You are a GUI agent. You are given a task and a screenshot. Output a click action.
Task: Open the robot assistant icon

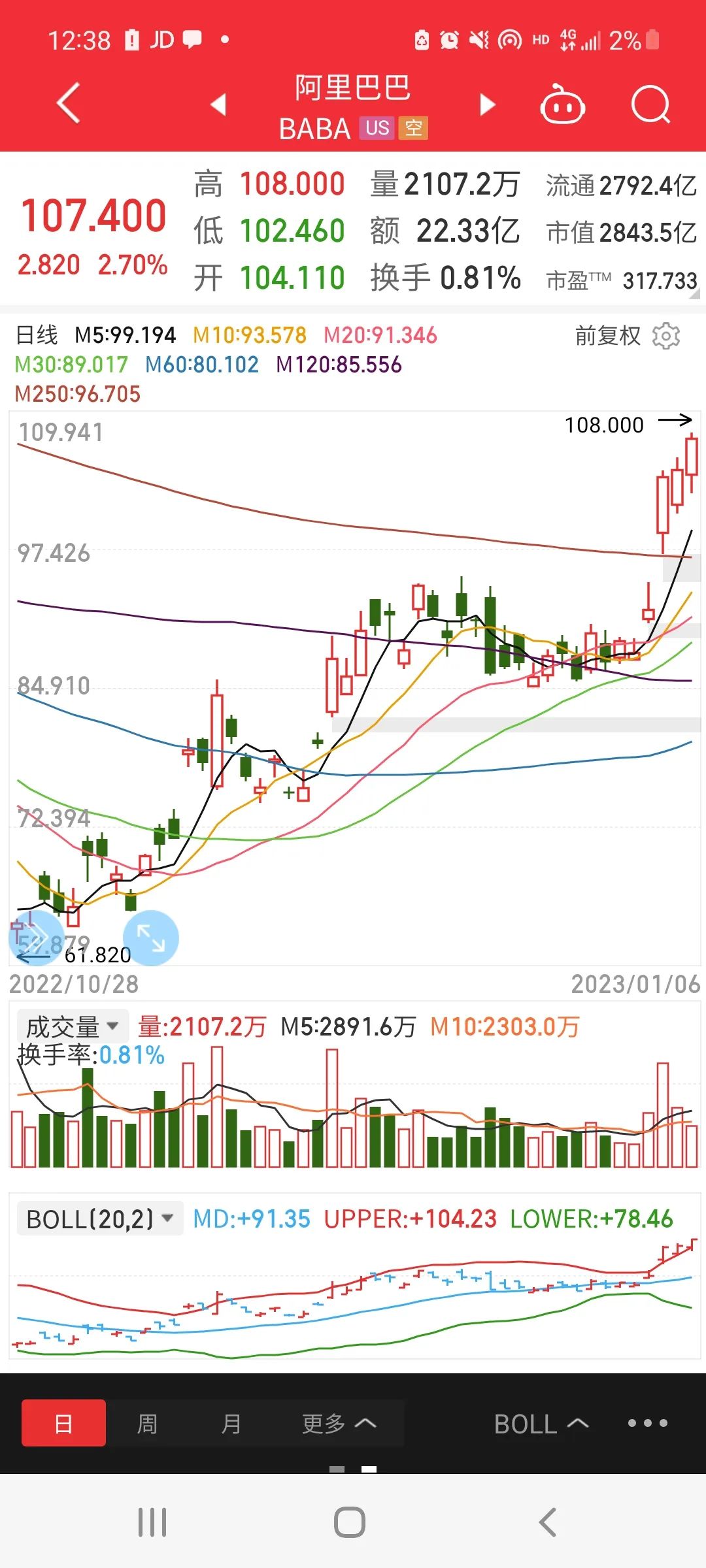[x=562, y=105]
